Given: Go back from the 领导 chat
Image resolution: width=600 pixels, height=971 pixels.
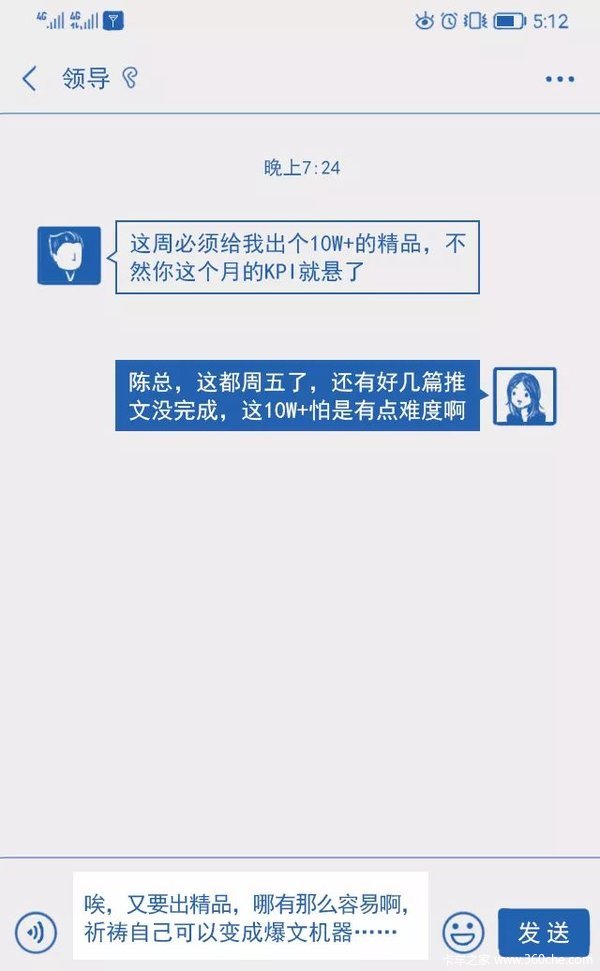Looking at the screenshot, I should click(x=30, y=79).
